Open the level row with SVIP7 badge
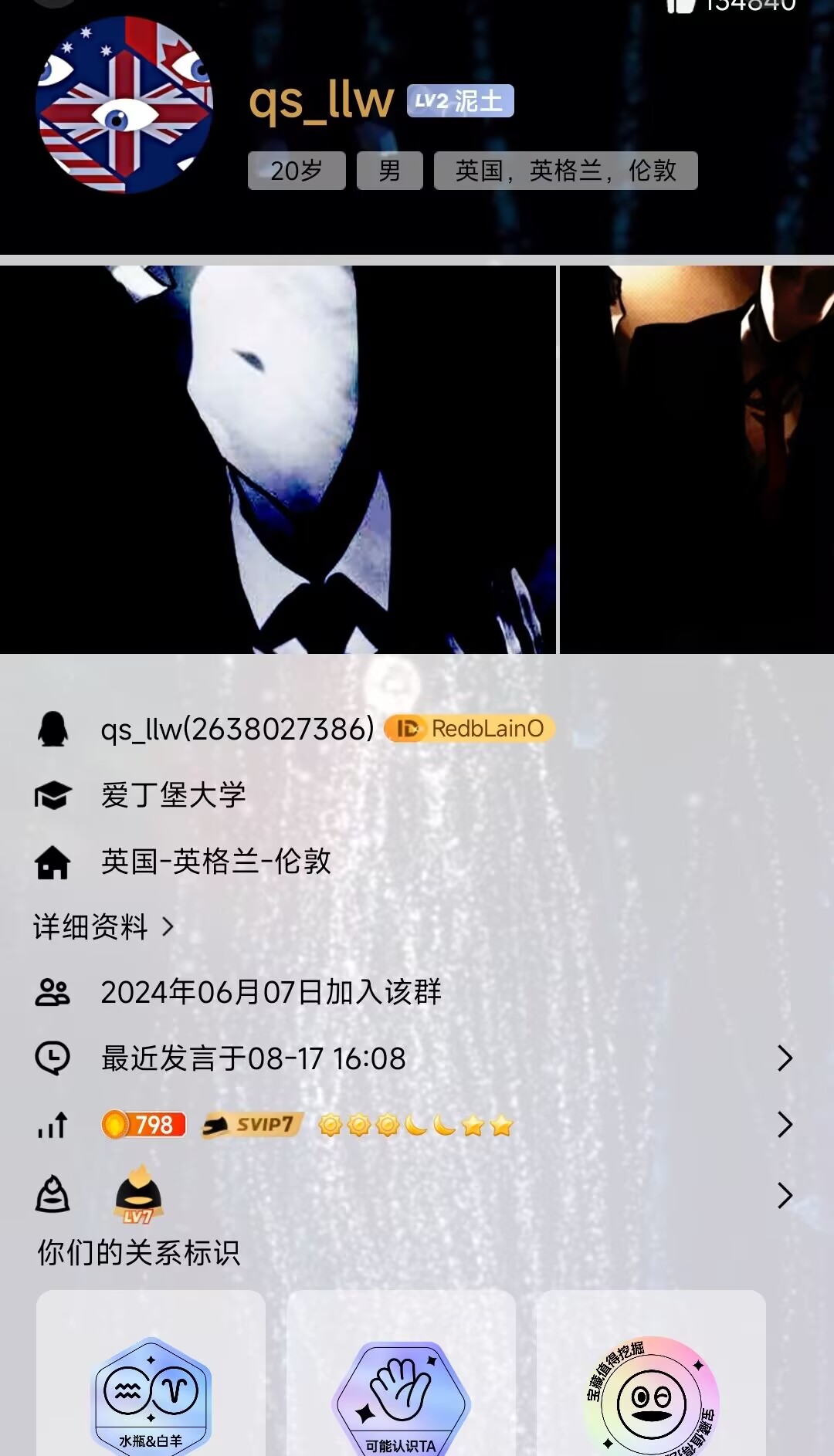The width and height of the screenshot is (834, 1456). pos(415,1125)
